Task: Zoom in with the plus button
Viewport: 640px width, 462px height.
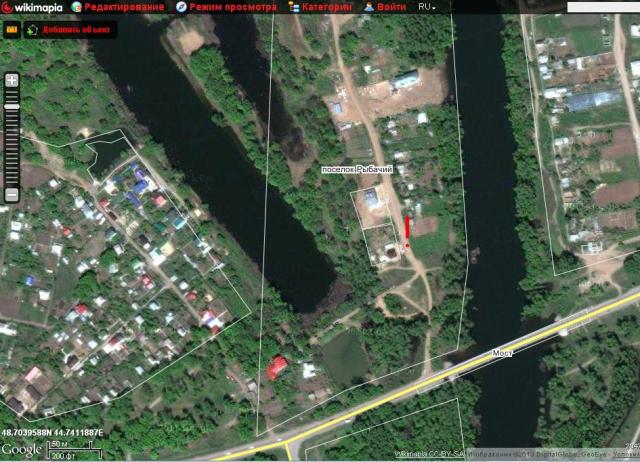Action: click(11, 80)
